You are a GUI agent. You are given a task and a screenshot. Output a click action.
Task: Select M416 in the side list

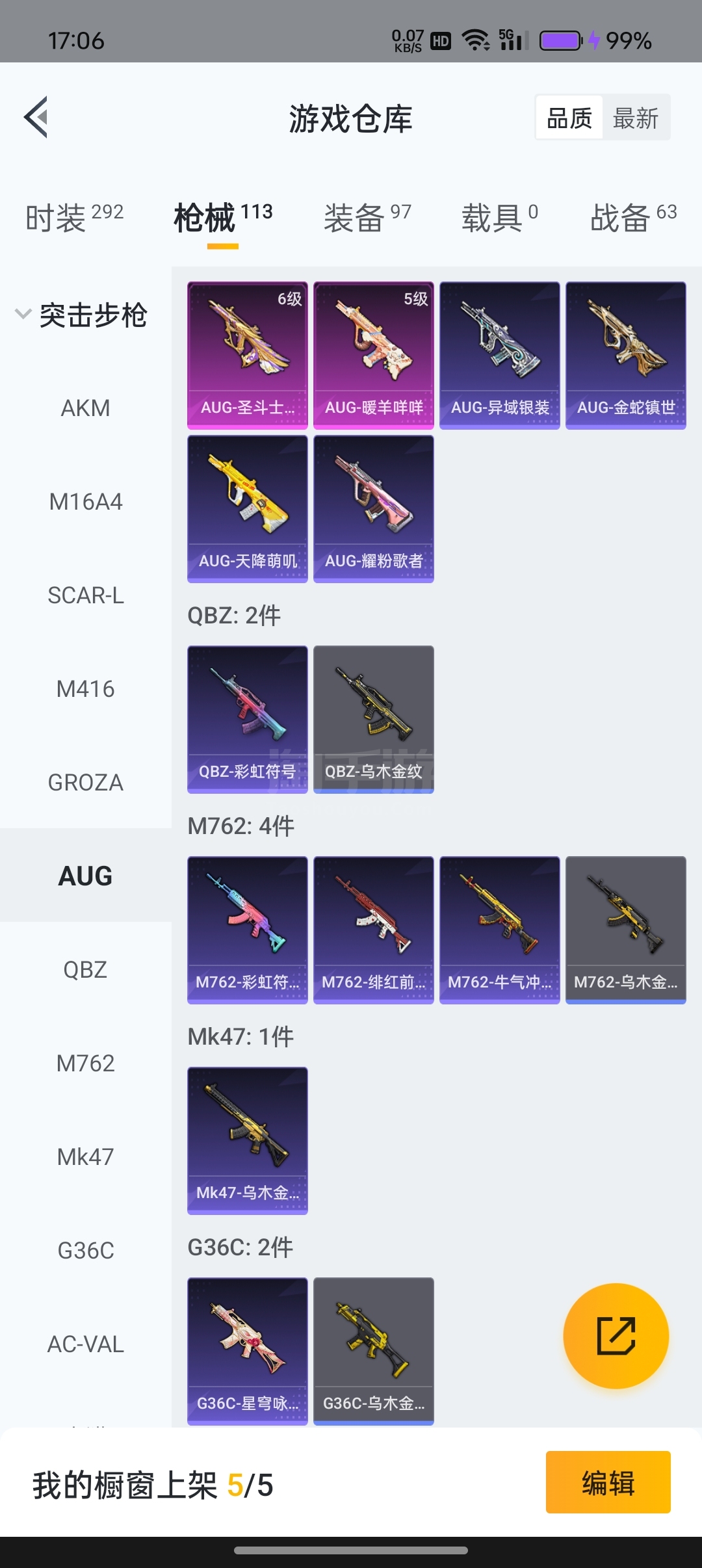click(x=86, y=689)
